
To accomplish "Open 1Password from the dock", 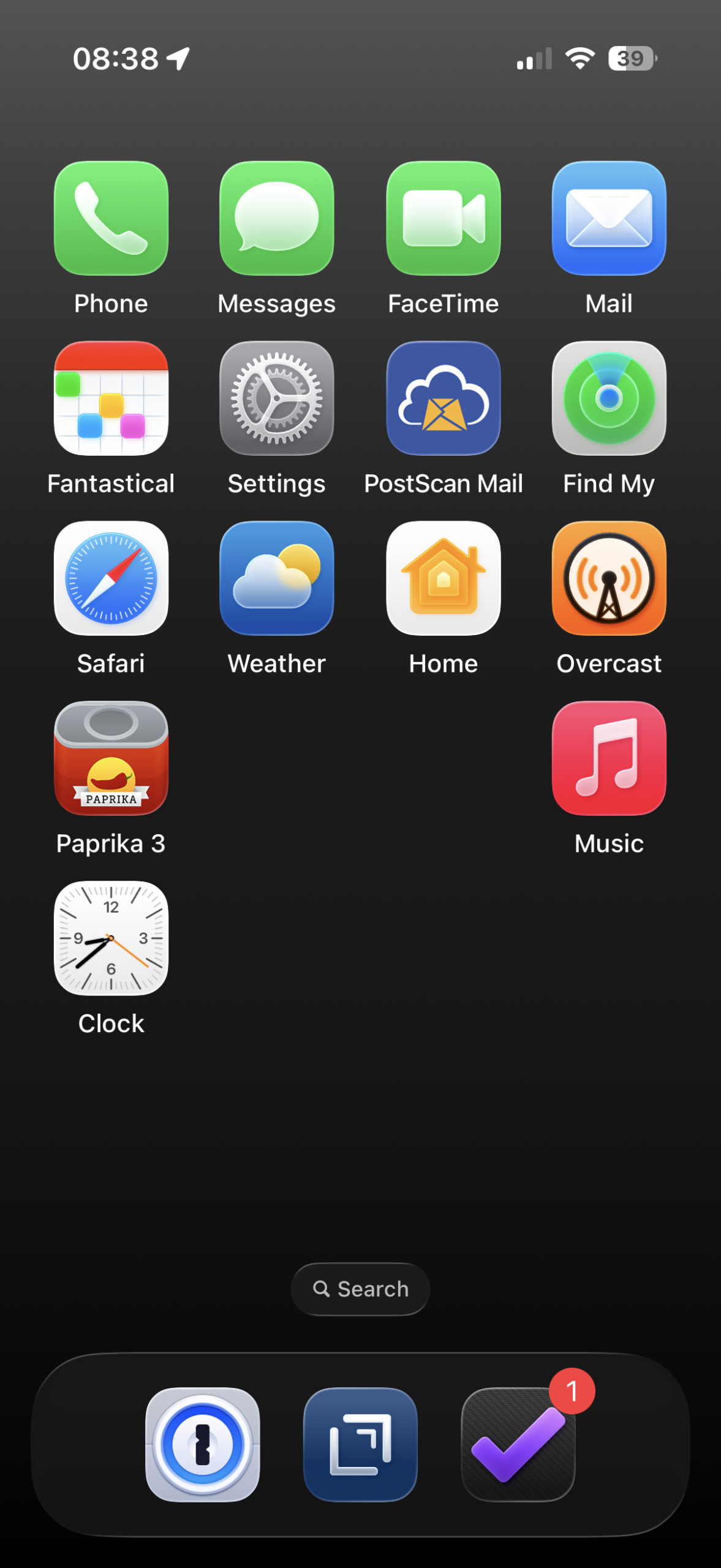I will (x=203, y=1444).
